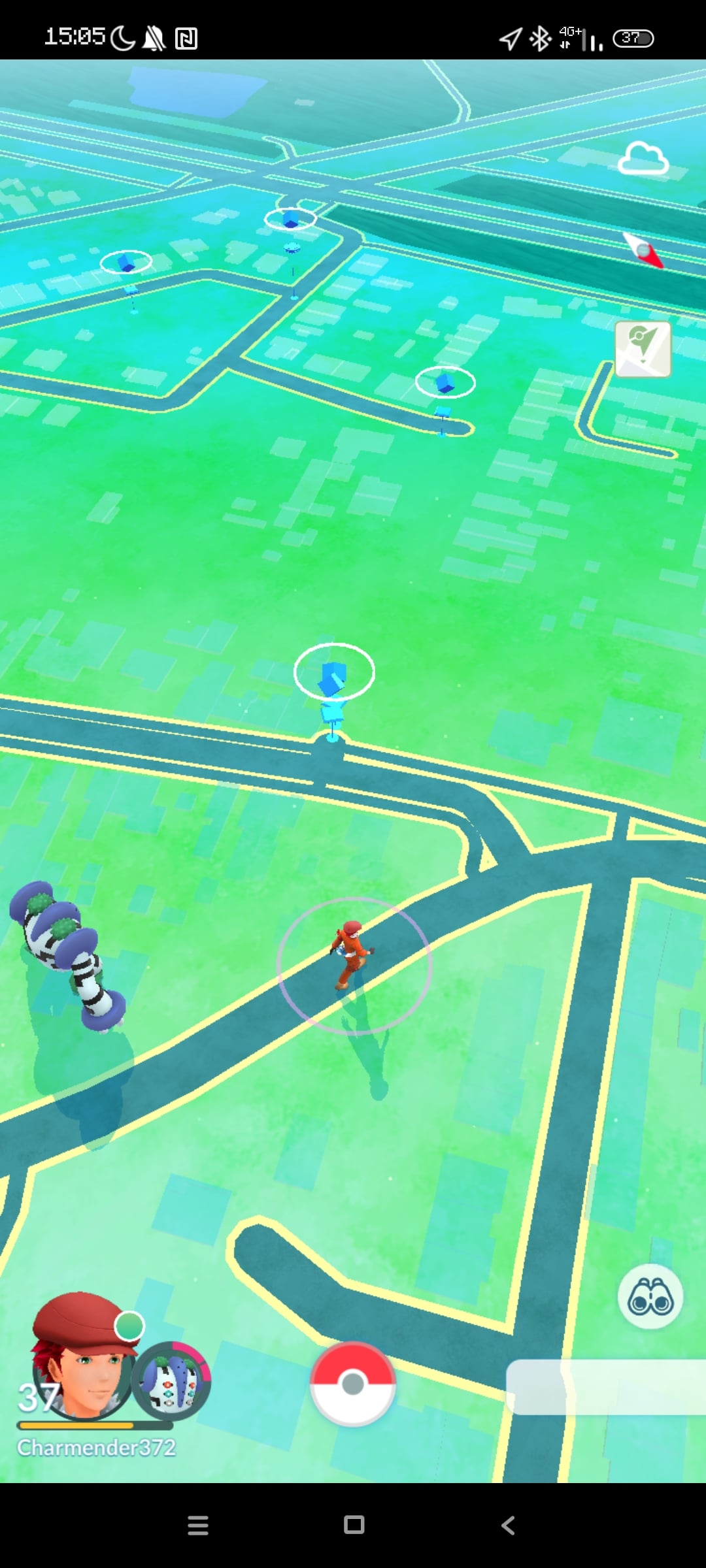Go back with system back button
Image resolution: width=706 pixels, height=1568 pixels.
[x=509, y=1525]
